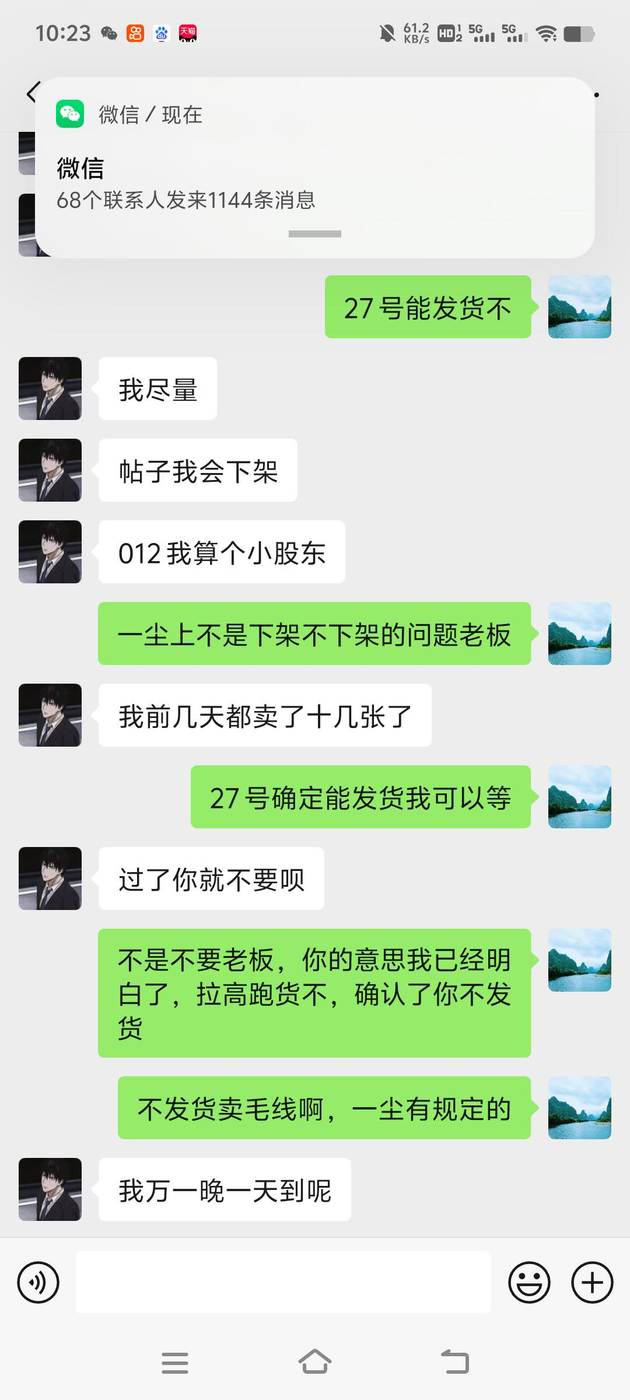Open the emoji sticker panel
630x1400 pixels.
(529, 1282)
